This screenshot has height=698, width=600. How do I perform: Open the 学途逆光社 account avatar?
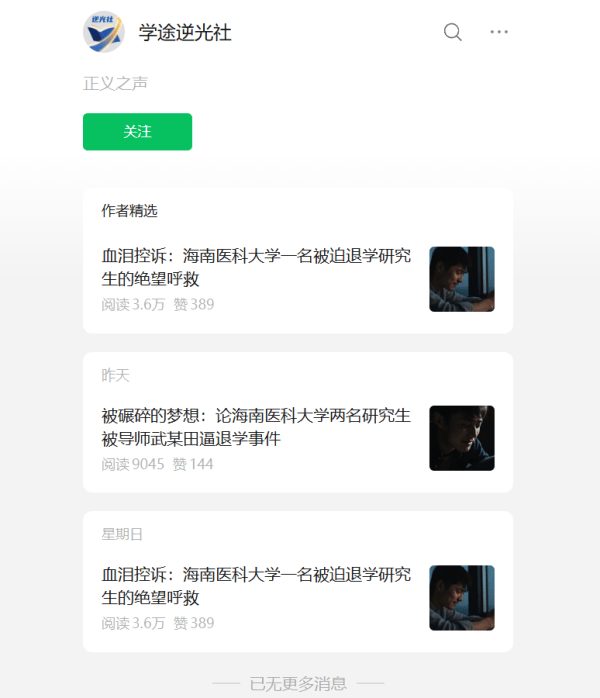(x=104, y=32)
